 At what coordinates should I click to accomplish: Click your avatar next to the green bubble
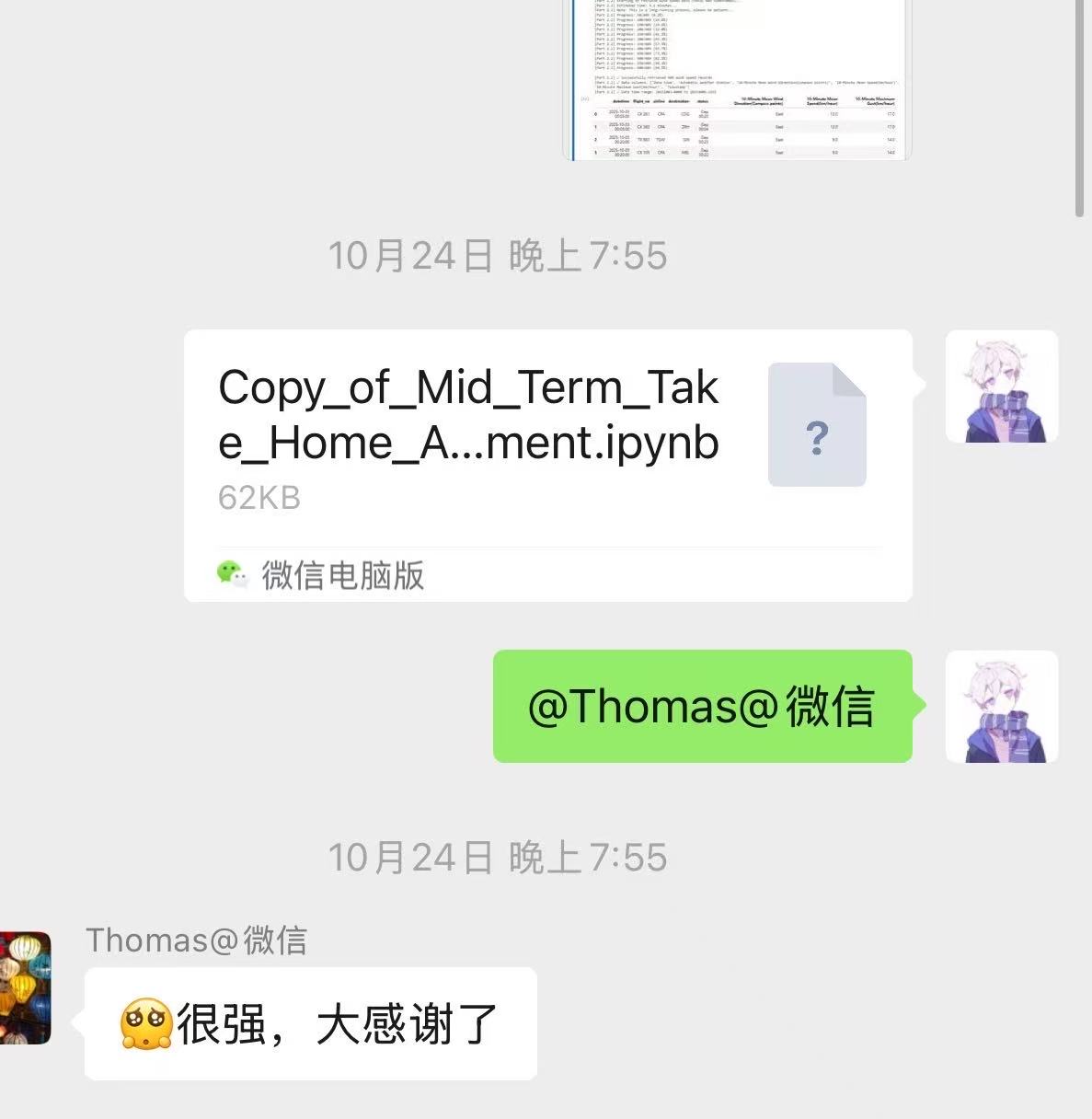coord(1001,708)
